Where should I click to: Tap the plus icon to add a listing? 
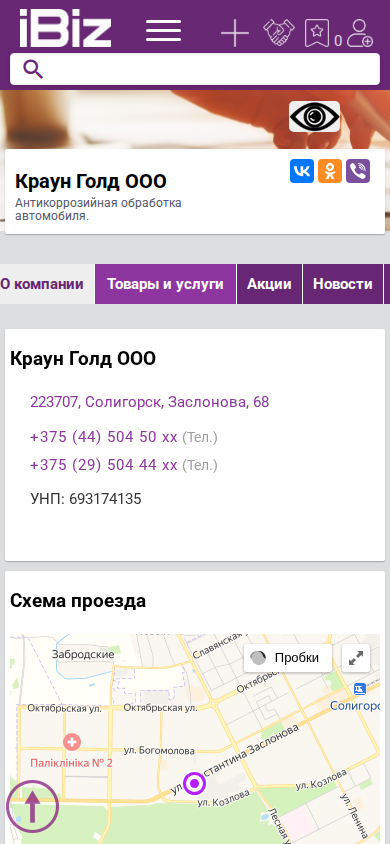235,33
